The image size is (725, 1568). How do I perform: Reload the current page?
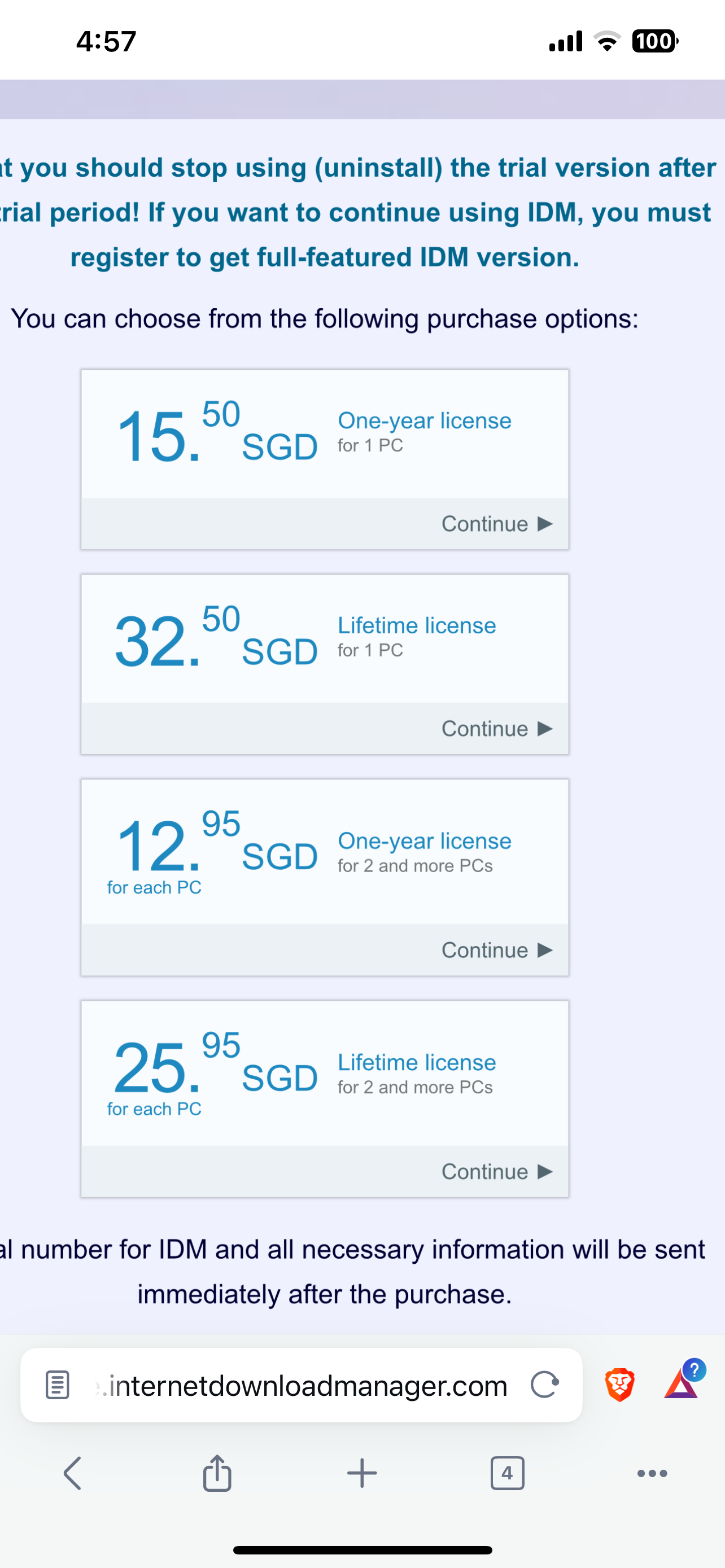pos(544,1385)
